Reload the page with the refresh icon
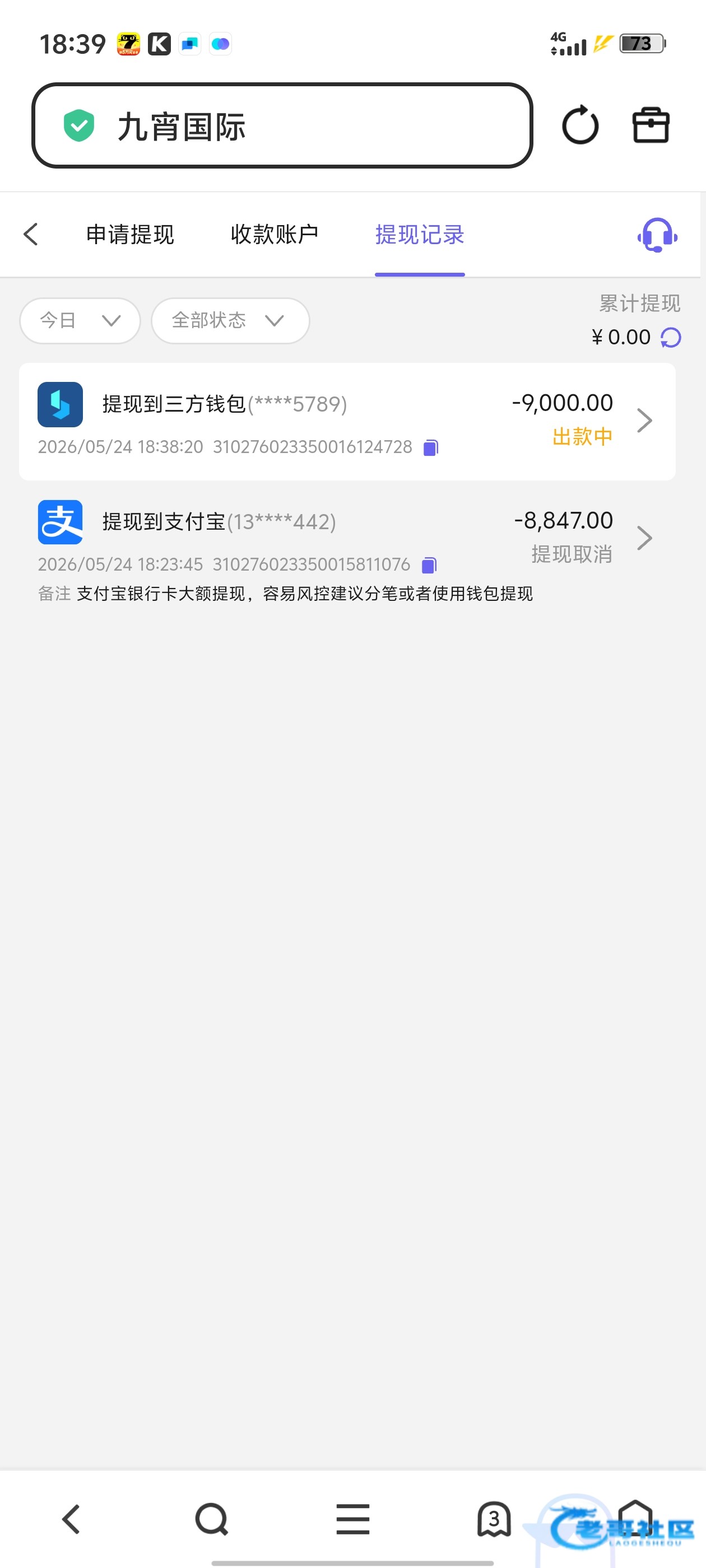The height and width of the screenshot is (1568, 706). [580, 125]
